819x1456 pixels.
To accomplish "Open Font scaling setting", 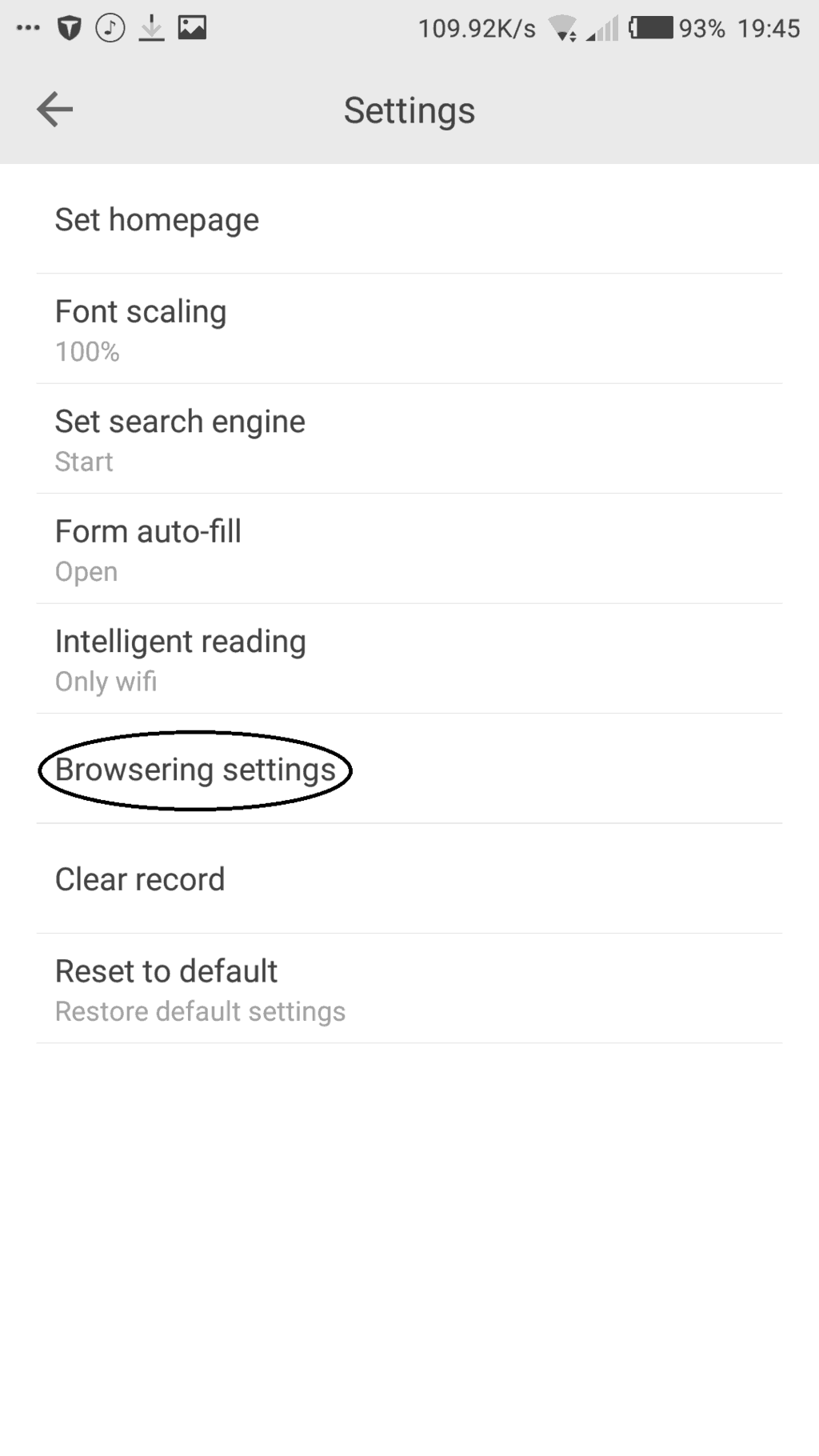I will point(408,329).
